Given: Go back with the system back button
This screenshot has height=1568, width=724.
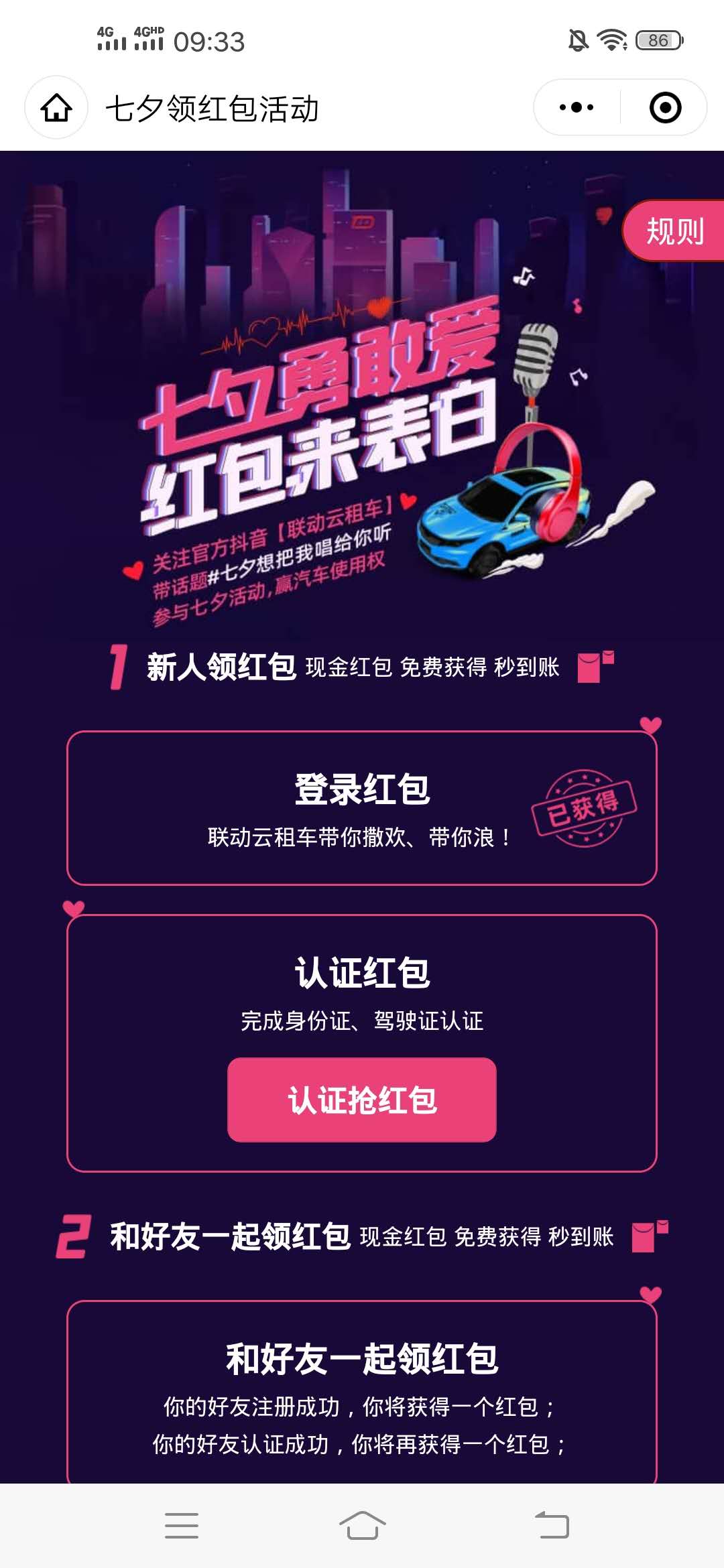Looking at the screenshot, I should [552, 1525].
